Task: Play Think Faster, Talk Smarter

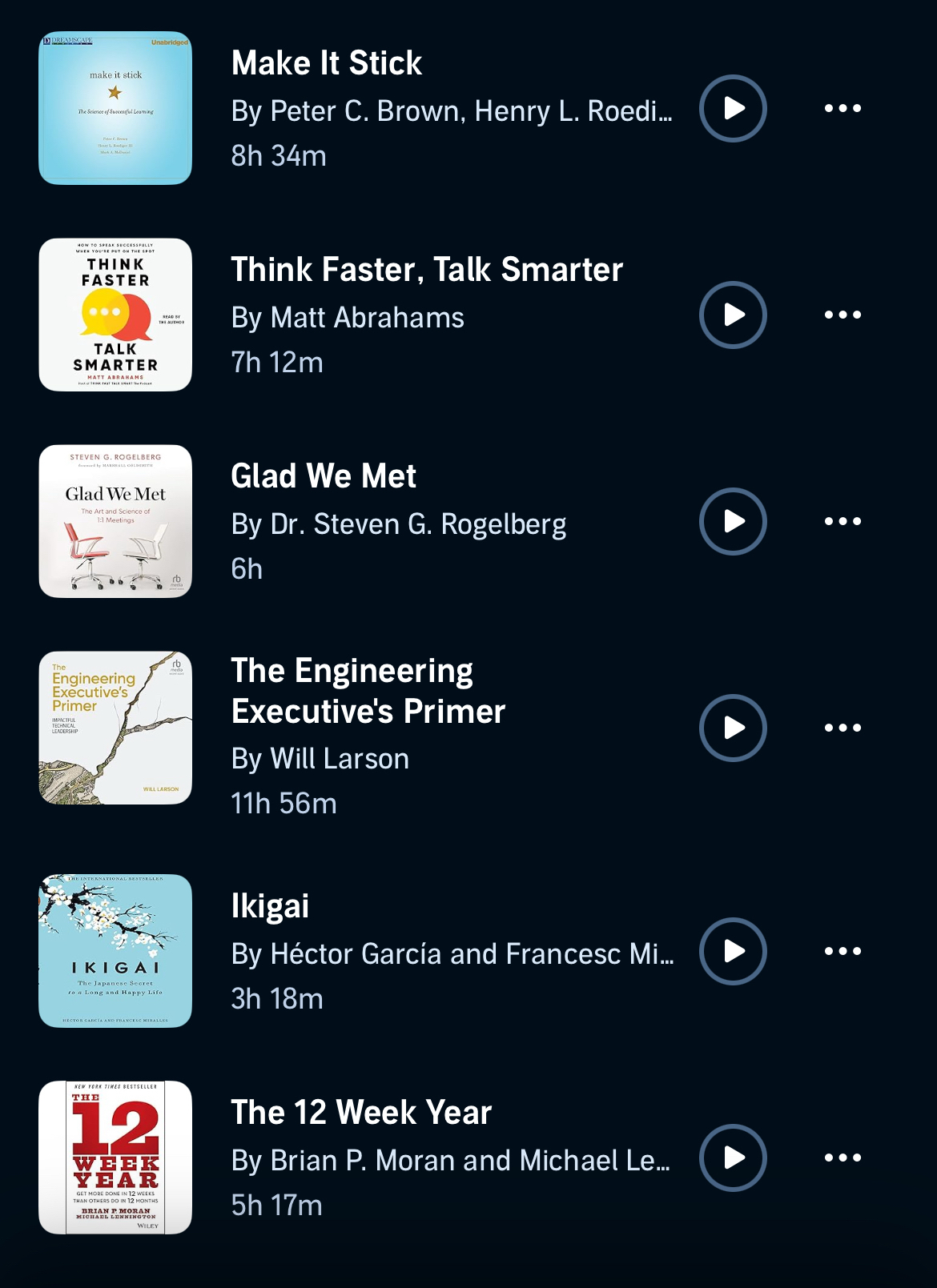Action: (733, 315)
